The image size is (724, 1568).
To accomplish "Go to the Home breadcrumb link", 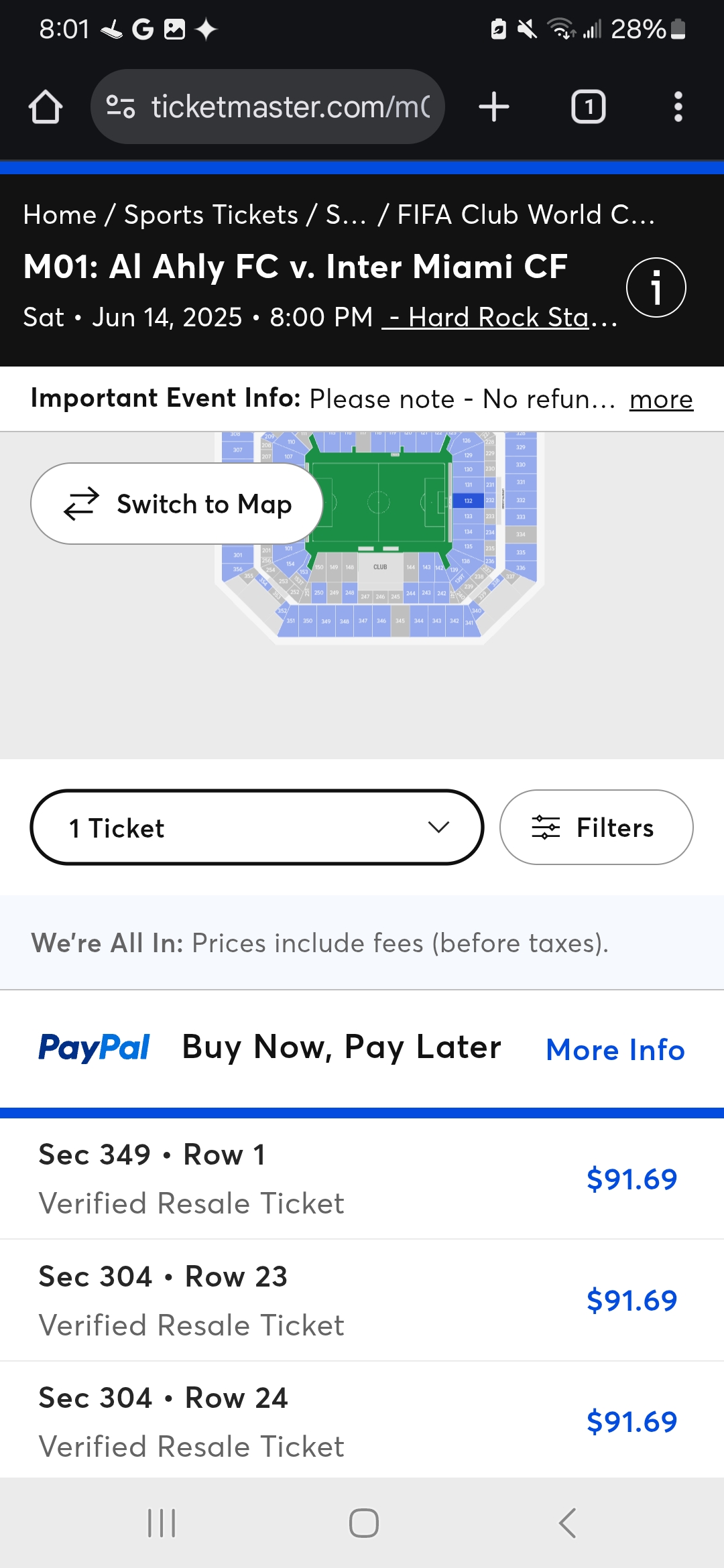I will [x=60, y=215].
